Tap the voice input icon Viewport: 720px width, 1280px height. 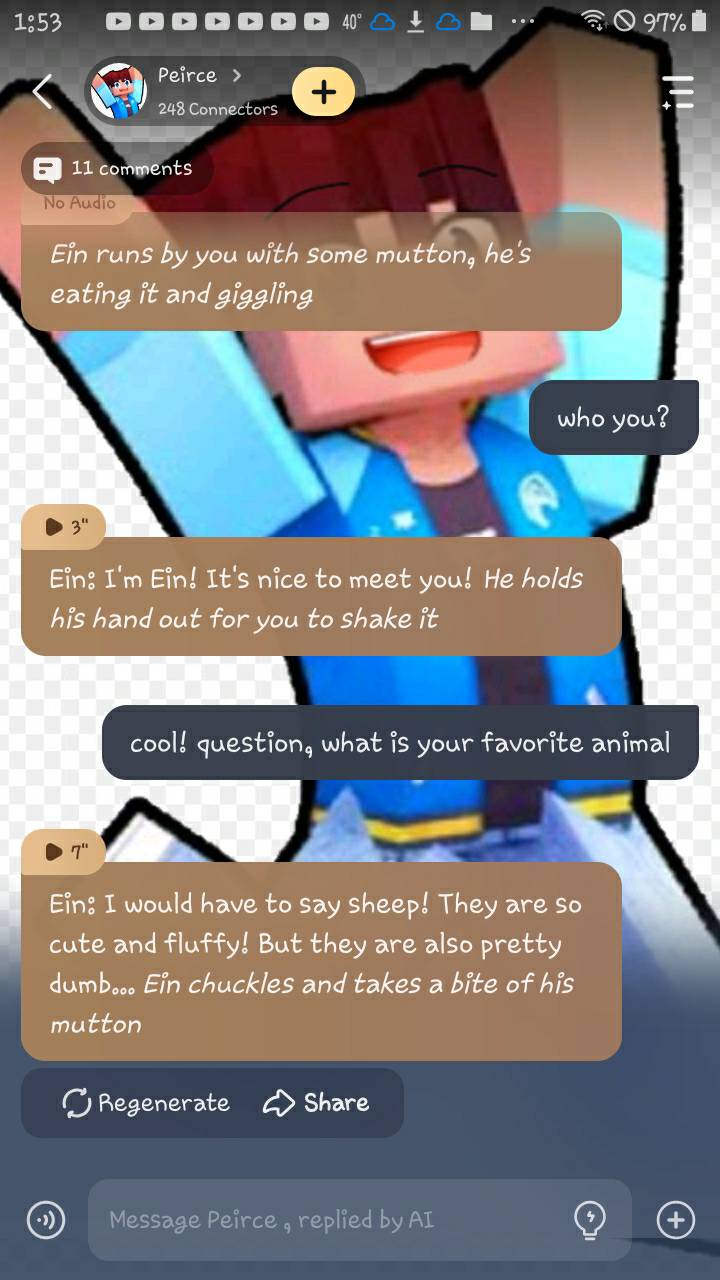click(46, 1220)
